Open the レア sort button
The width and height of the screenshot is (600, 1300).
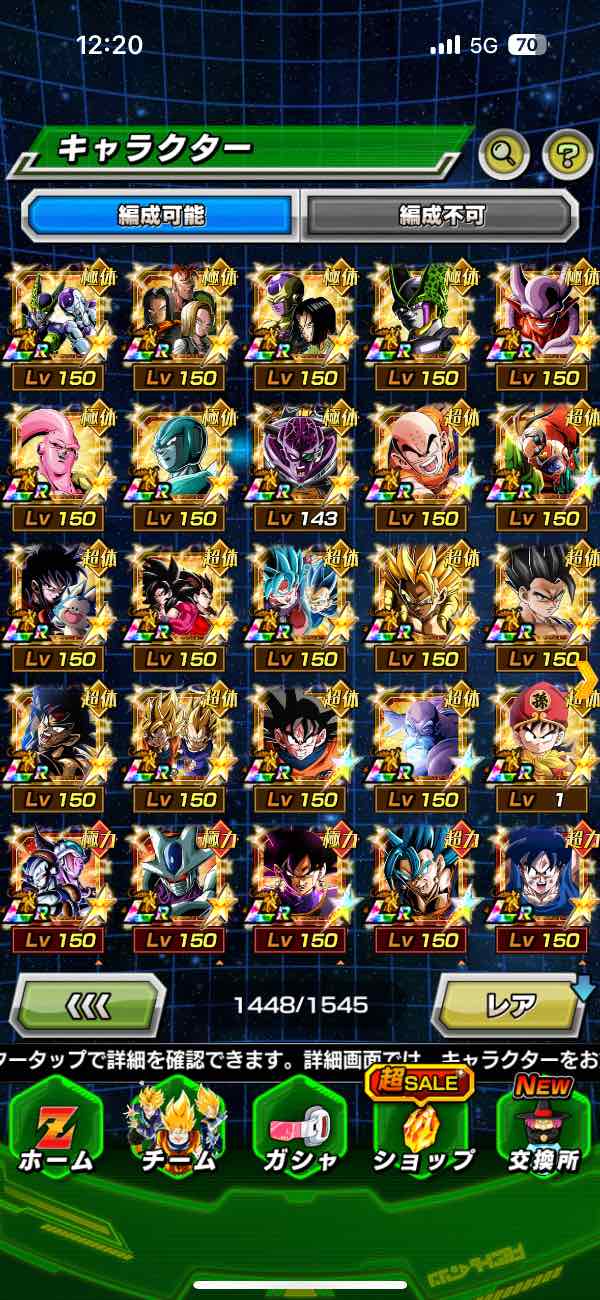click(510, 1004)
